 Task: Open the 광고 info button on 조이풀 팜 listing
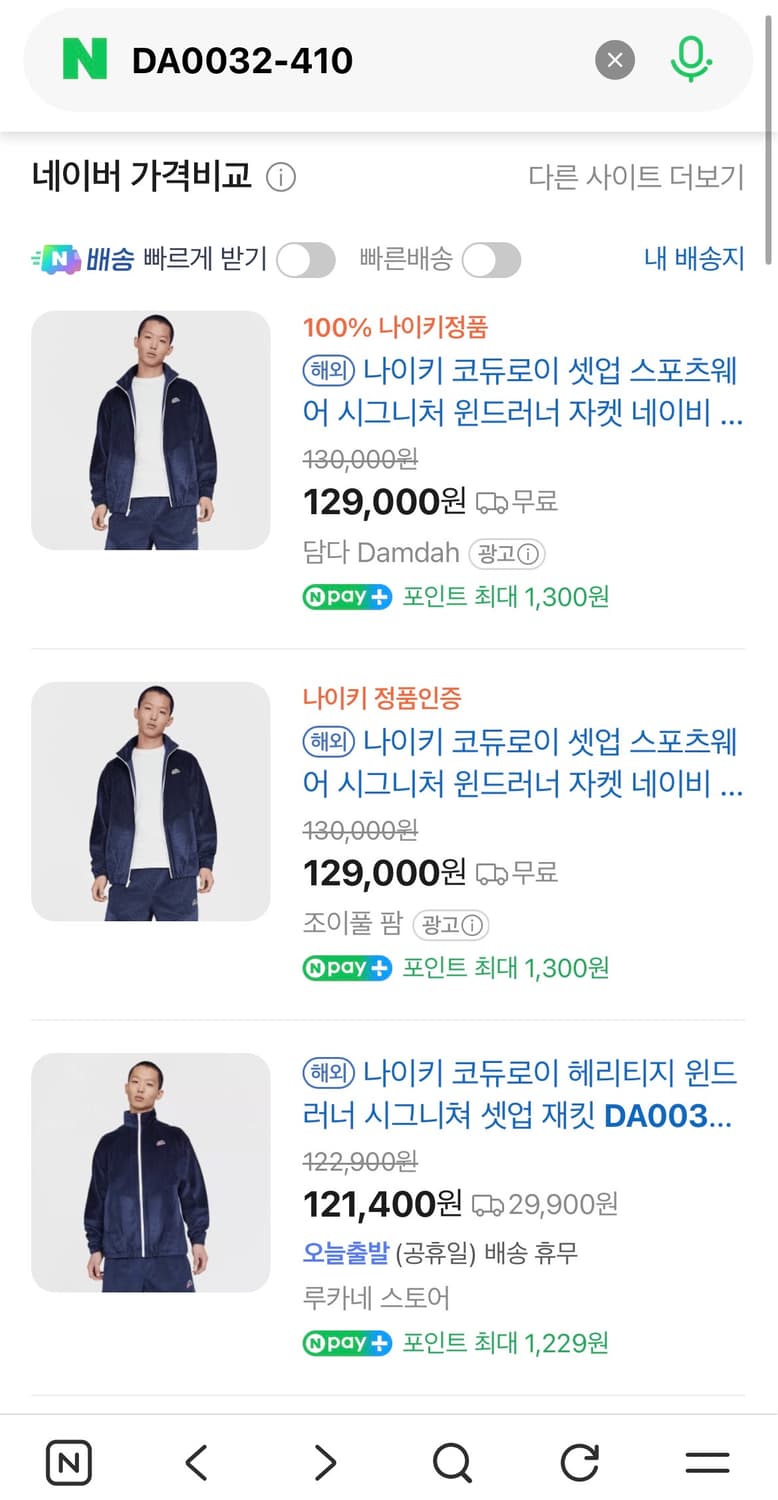click(x=451, y=925)
